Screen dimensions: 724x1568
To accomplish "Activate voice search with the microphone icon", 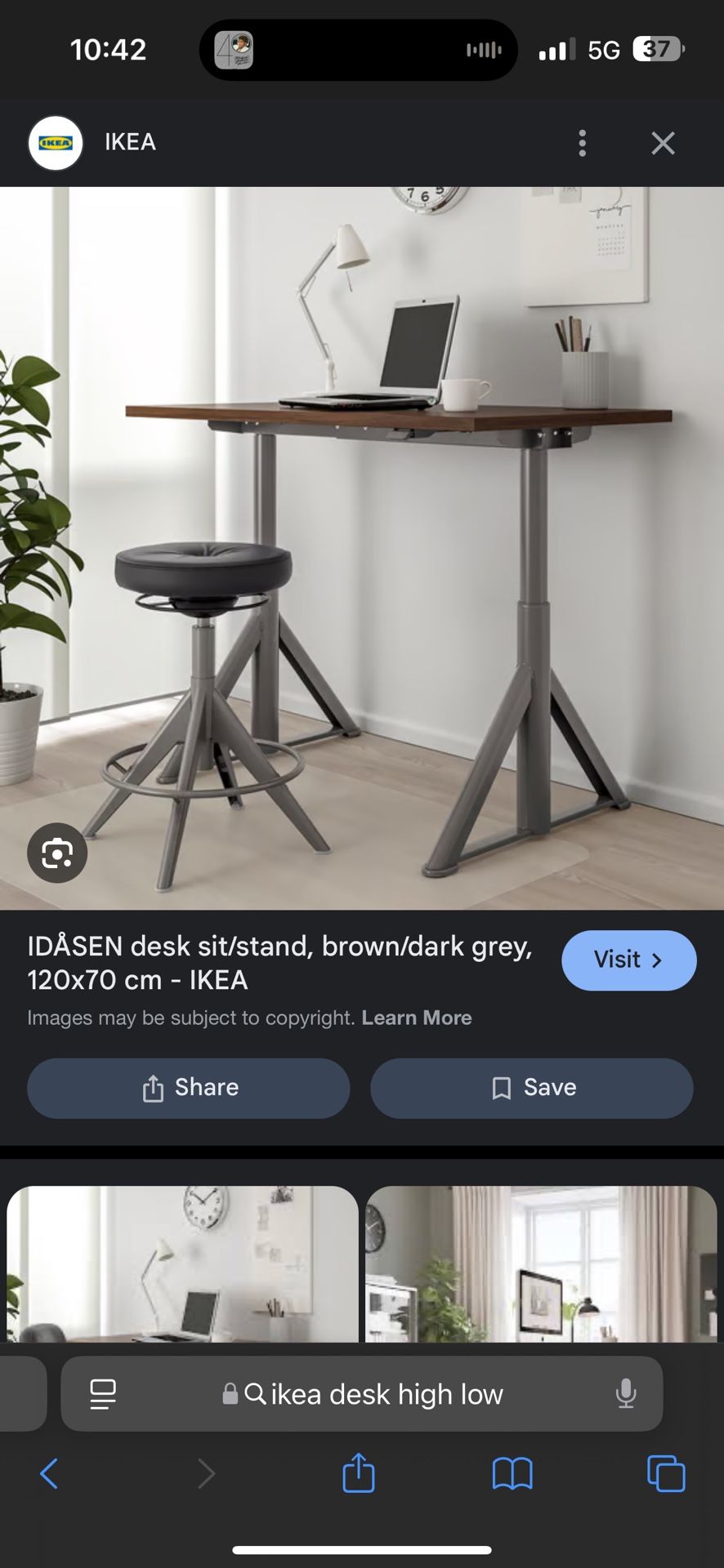I will (627, 1394).
